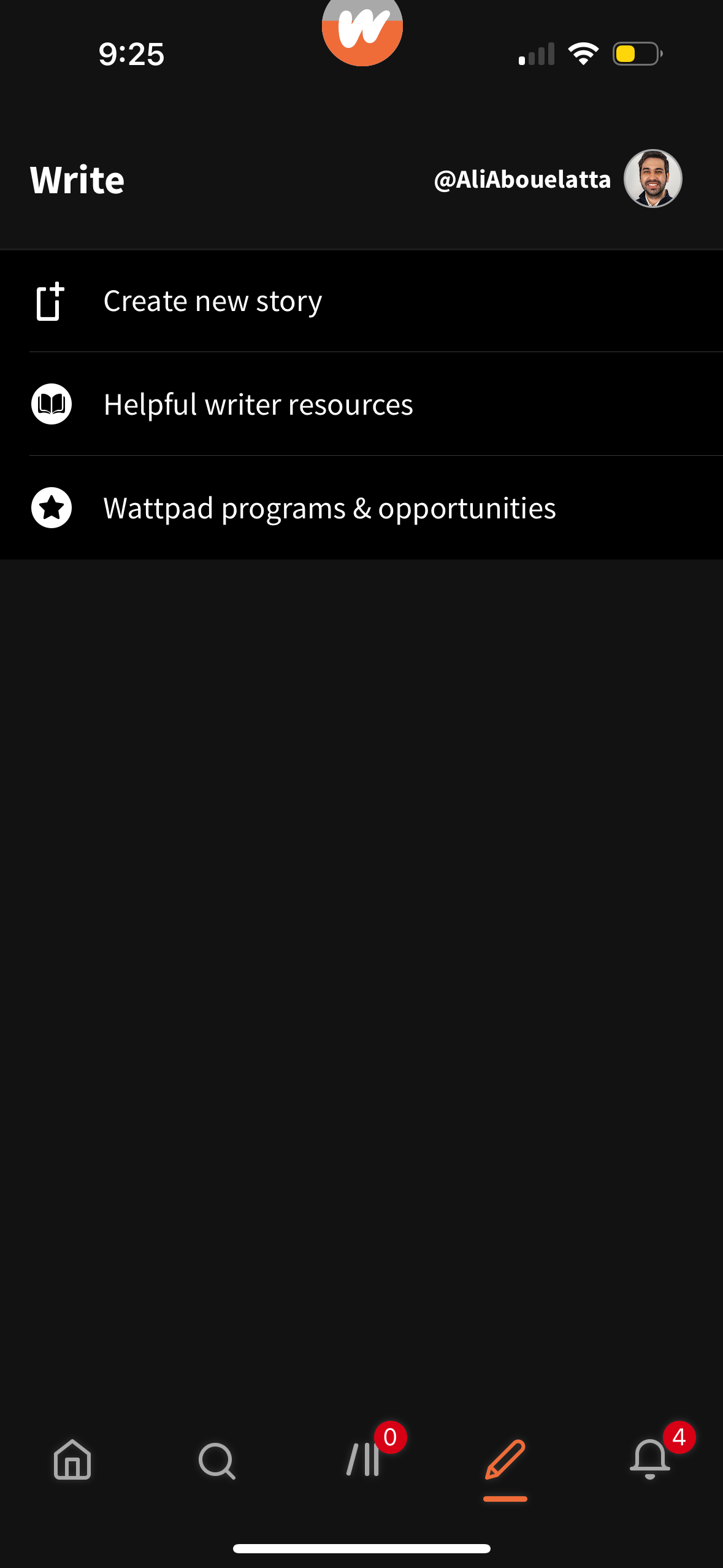
Task: Click the star programs icon
Action: (50, 507)
